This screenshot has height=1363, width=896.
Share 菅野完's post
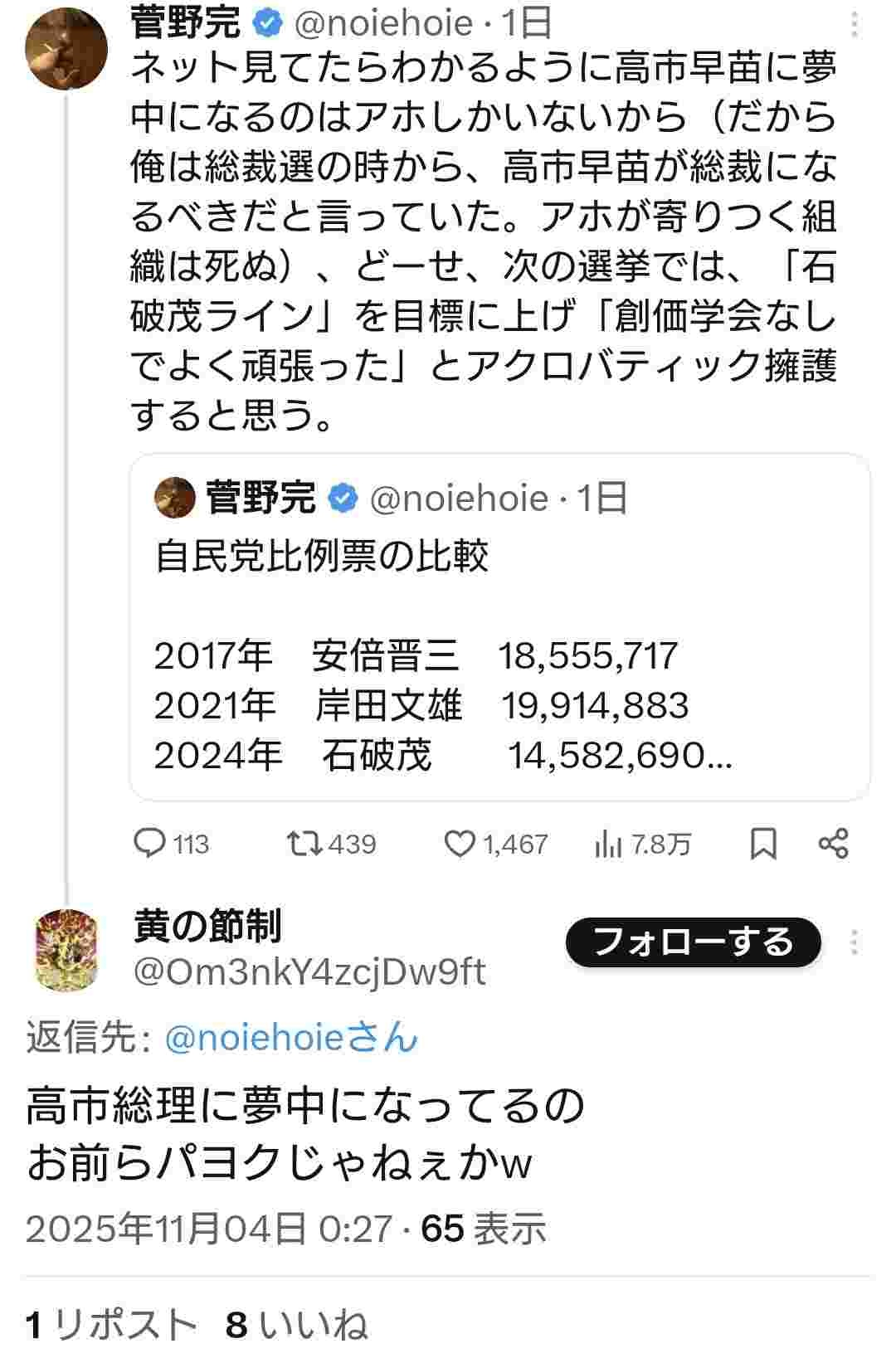tap(833, 844)
